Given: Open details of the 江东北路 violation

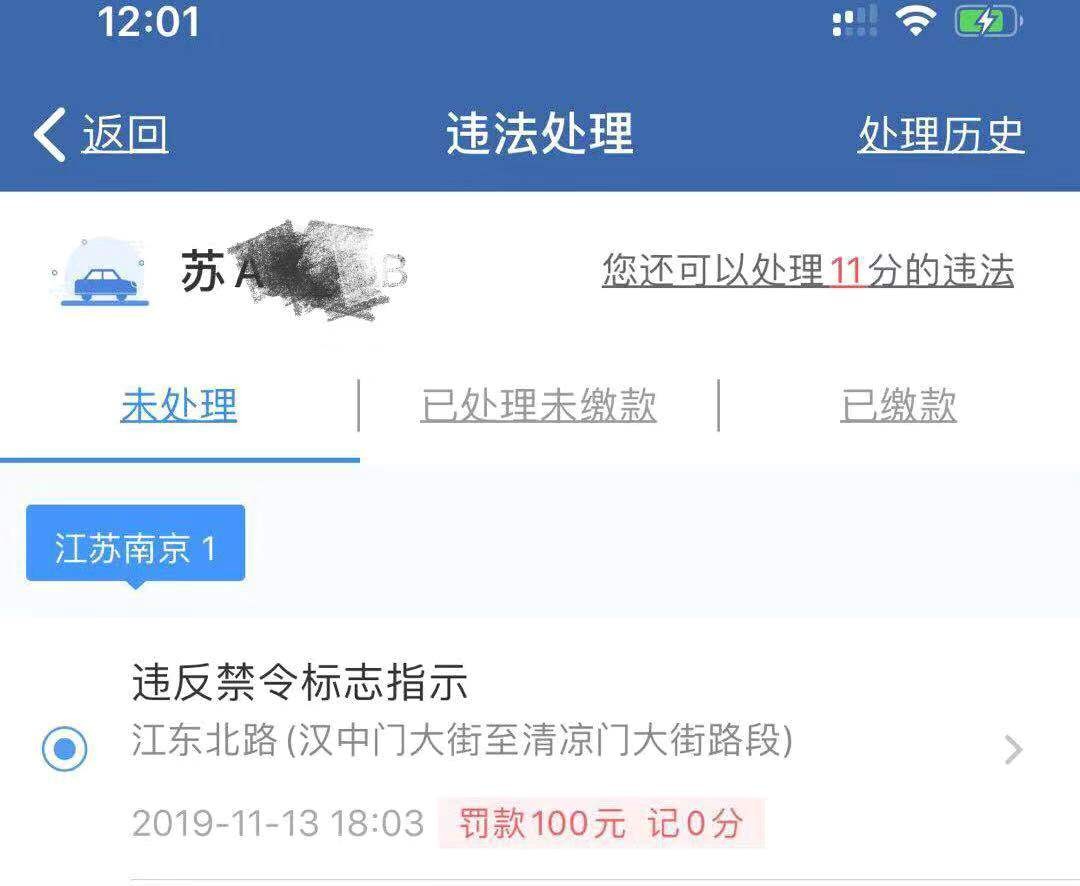Looking at the screenshot, I should 1012,749.
